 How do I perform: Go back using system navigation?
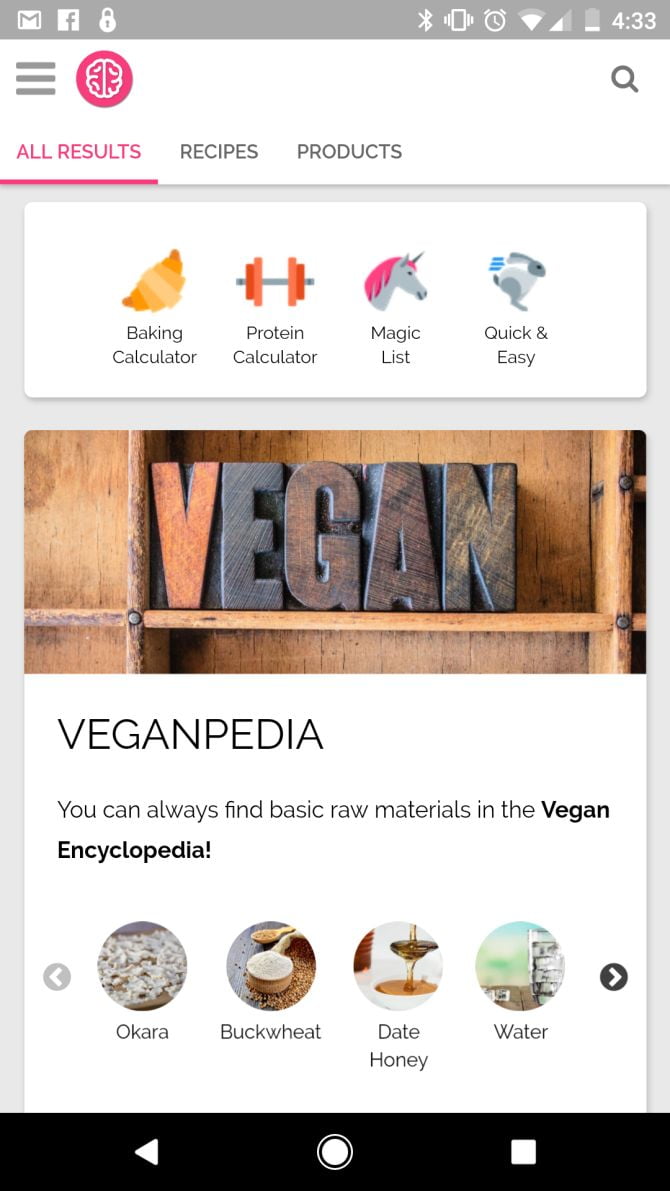click(x=147, y=1152)
